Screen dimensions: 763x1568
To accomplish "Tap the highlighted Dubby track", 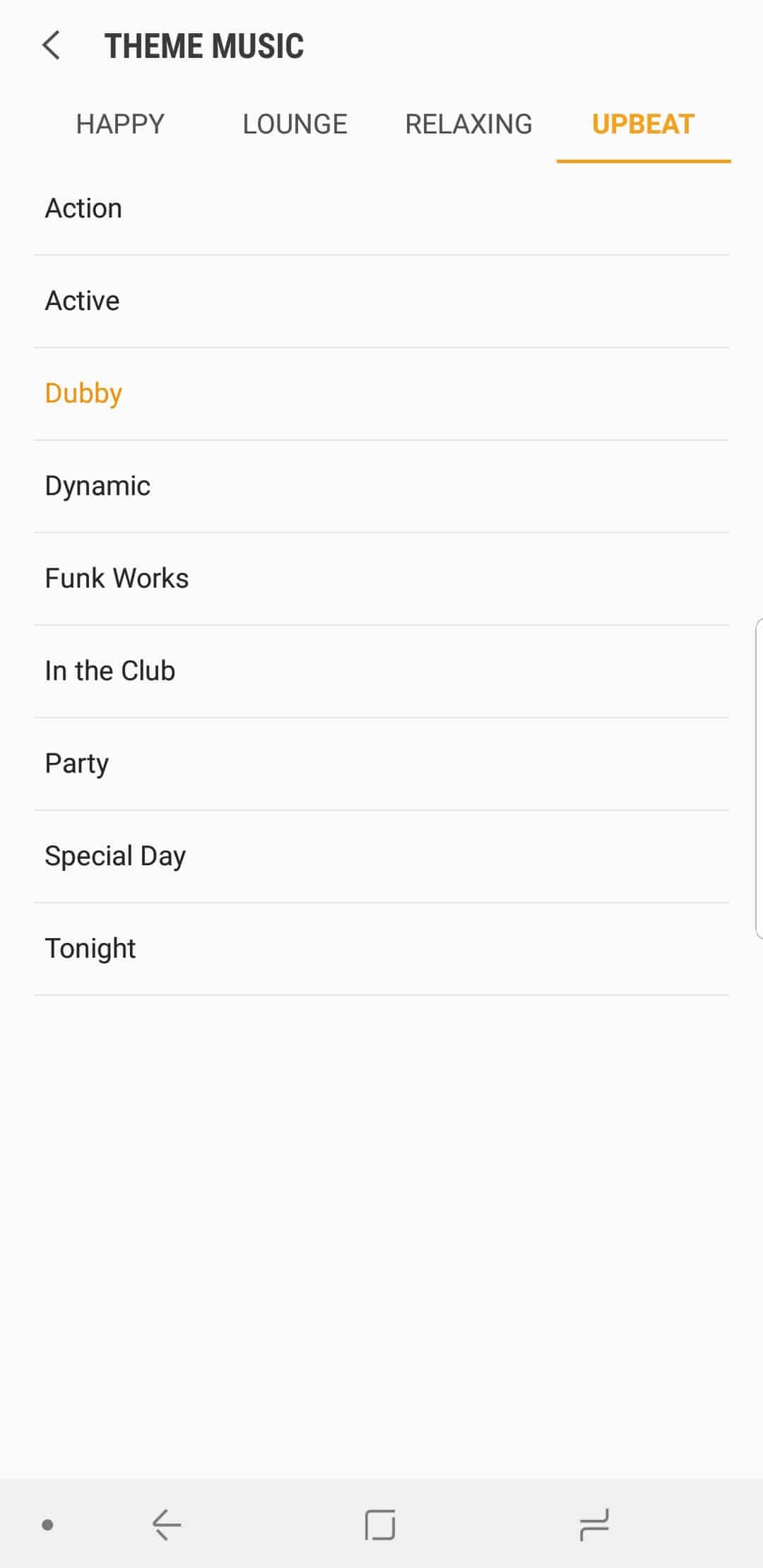I will coord(381,394).
